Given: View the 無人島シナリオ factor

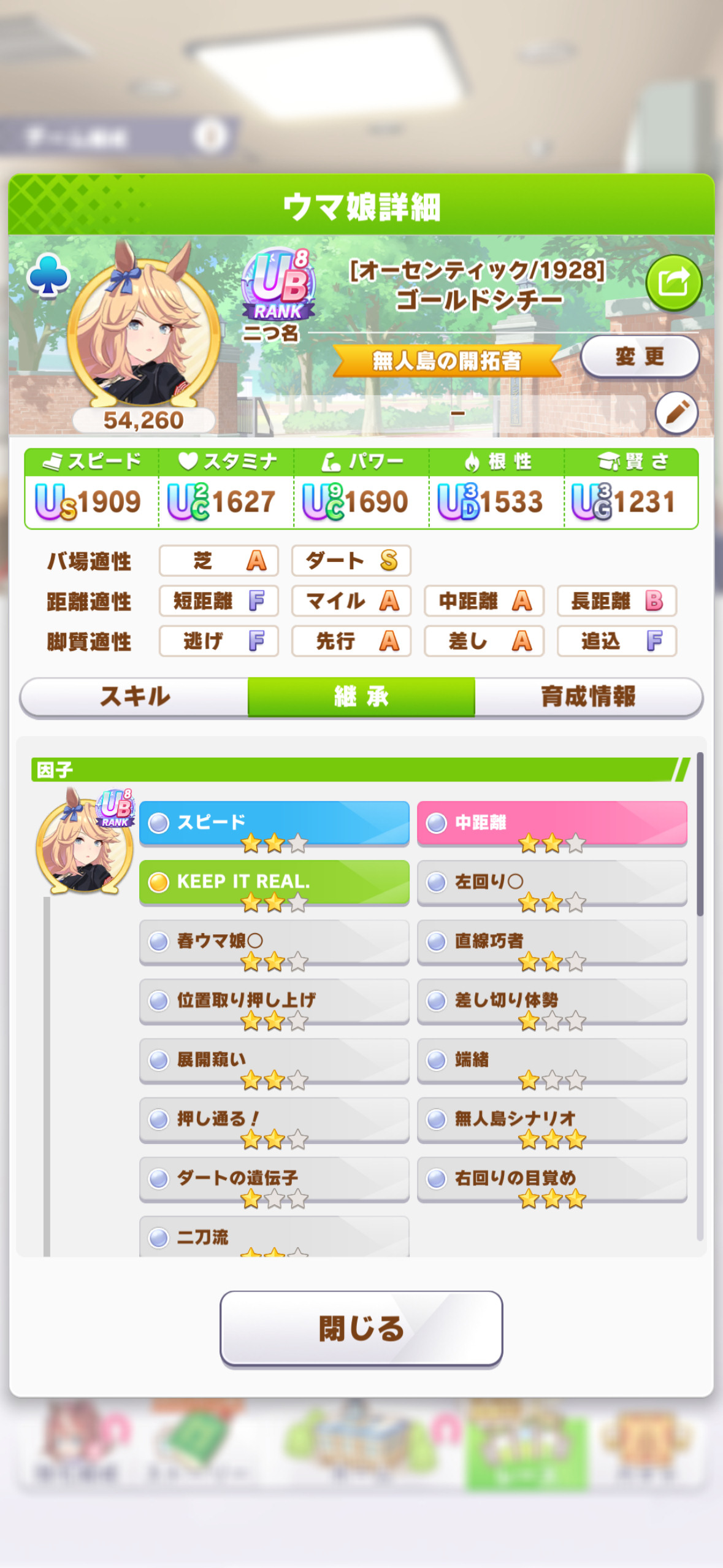Looking at the screenshot, I should click(552, 1120).
